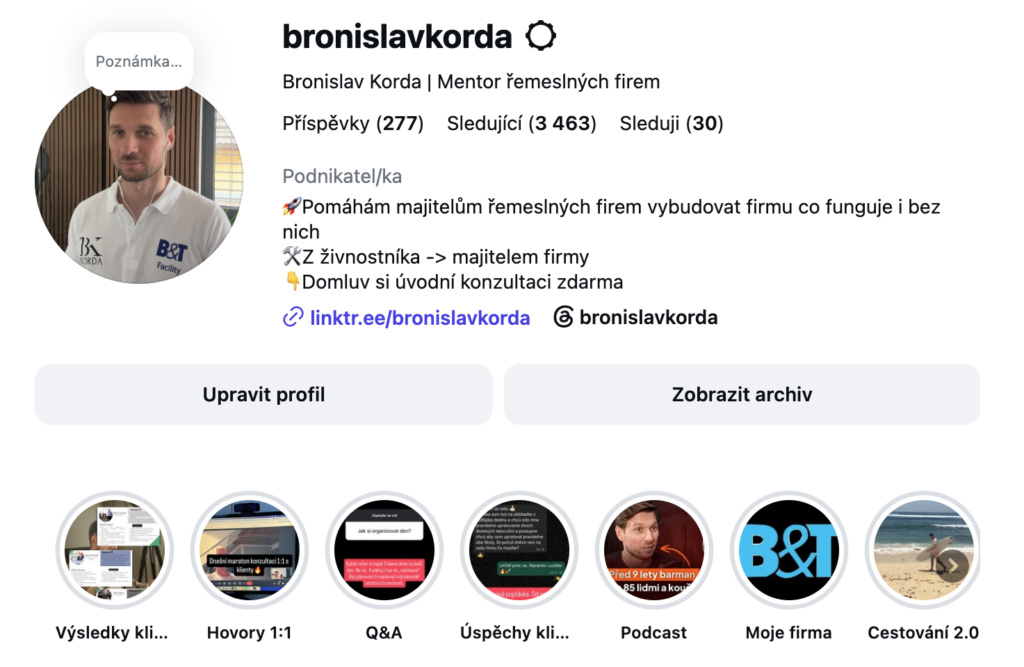Open the Q&A highlight
1024x667 pixels.
click(x=384, y=550)
